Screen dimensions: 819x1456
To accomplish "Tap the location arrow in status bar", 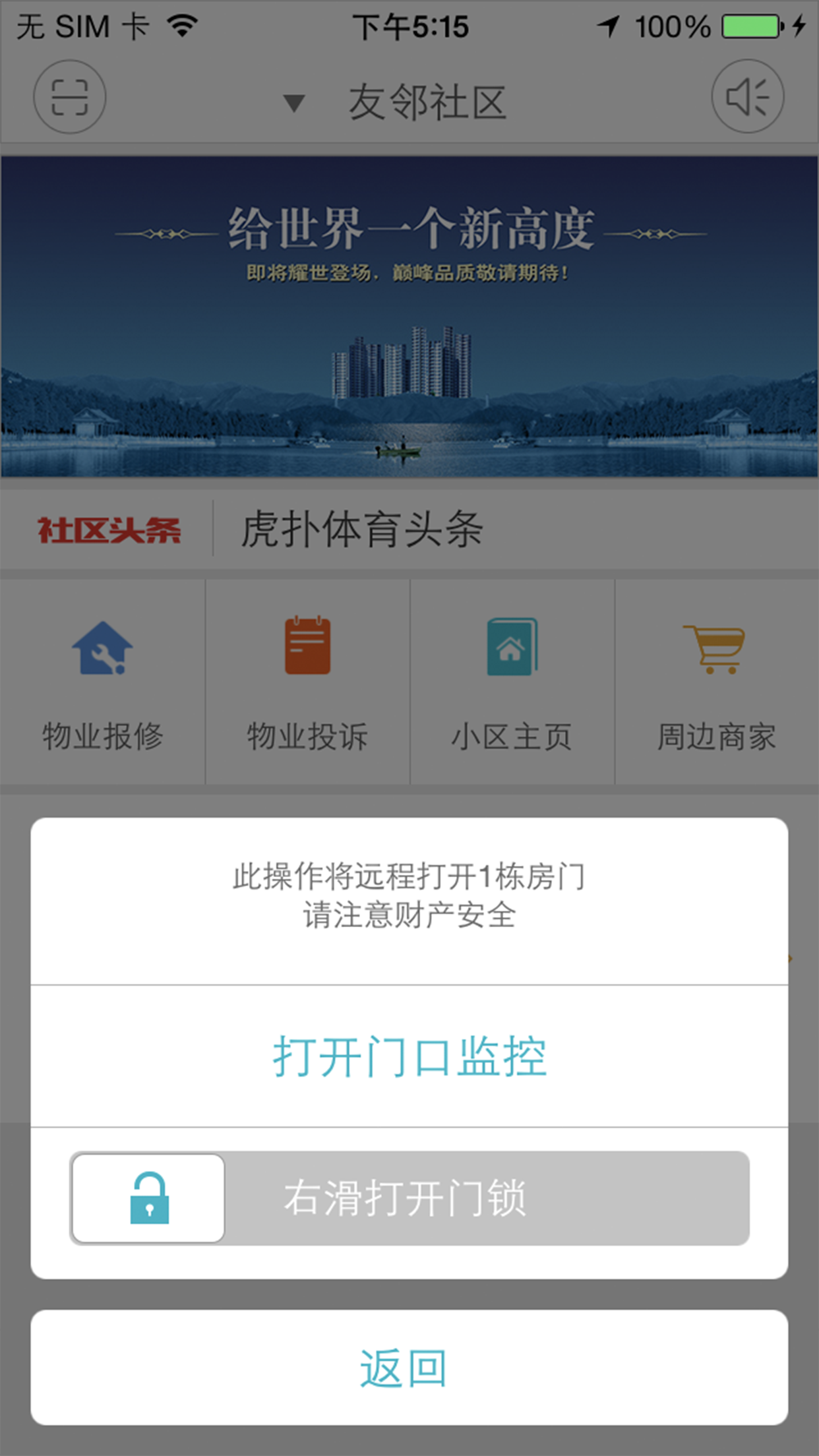I will [x=607, y=25].
